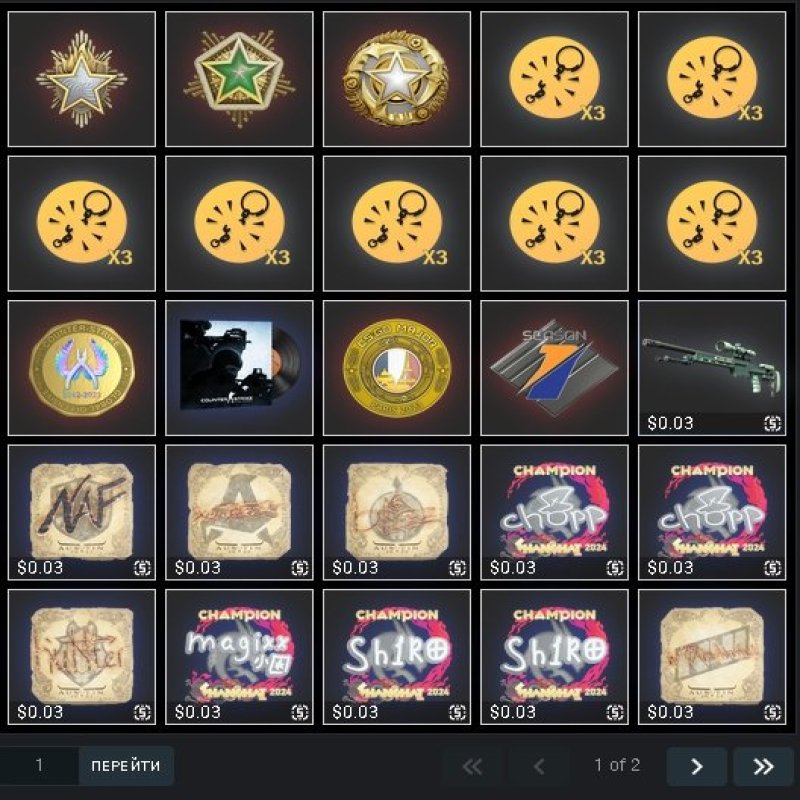Screen dimensions: 800x800
Task: Open the CS:GO Major gold coin item
Action: (x=396, y=368)
